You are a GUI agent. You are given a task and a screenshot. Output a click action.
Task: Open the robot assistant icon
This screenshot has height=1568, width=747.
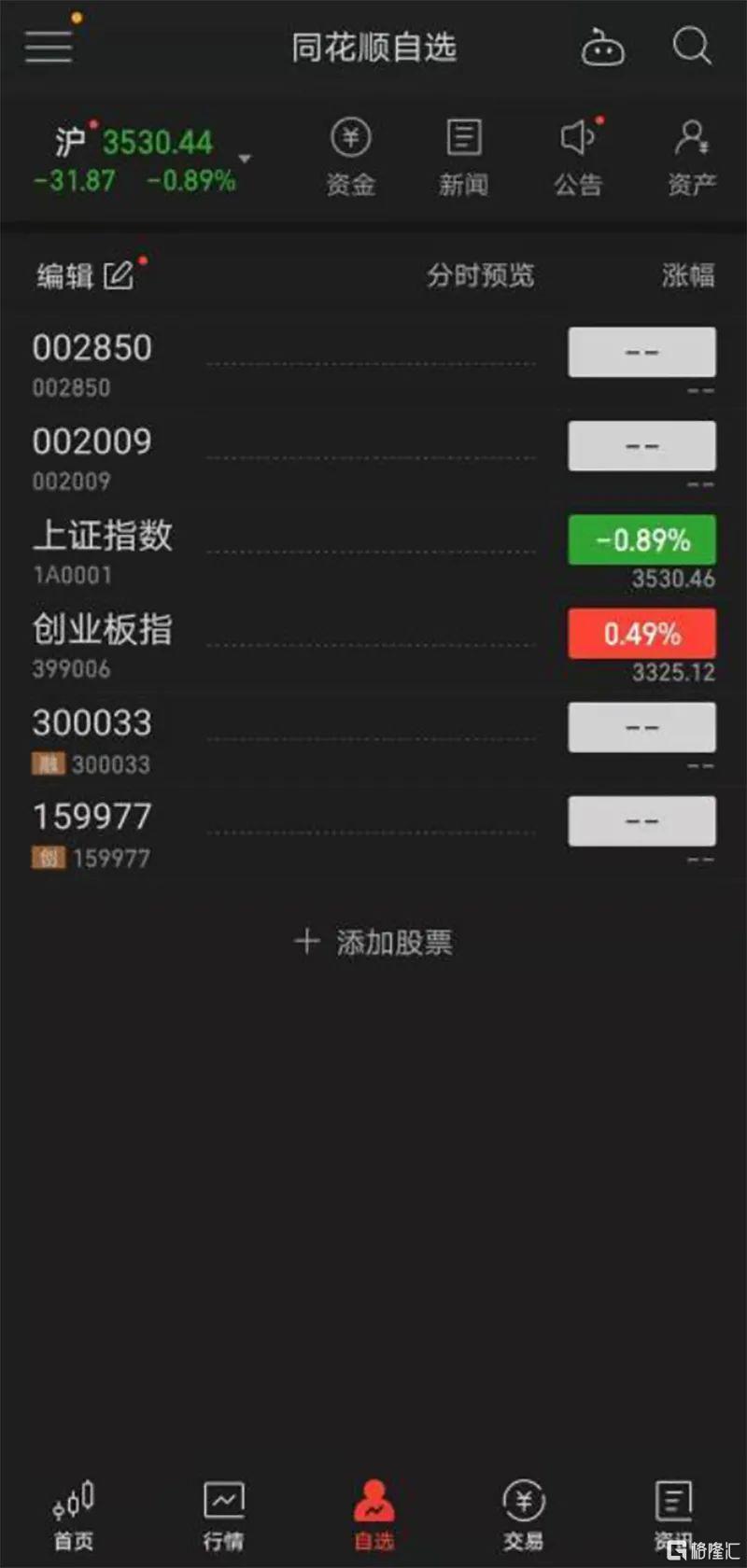pos(602,47)
